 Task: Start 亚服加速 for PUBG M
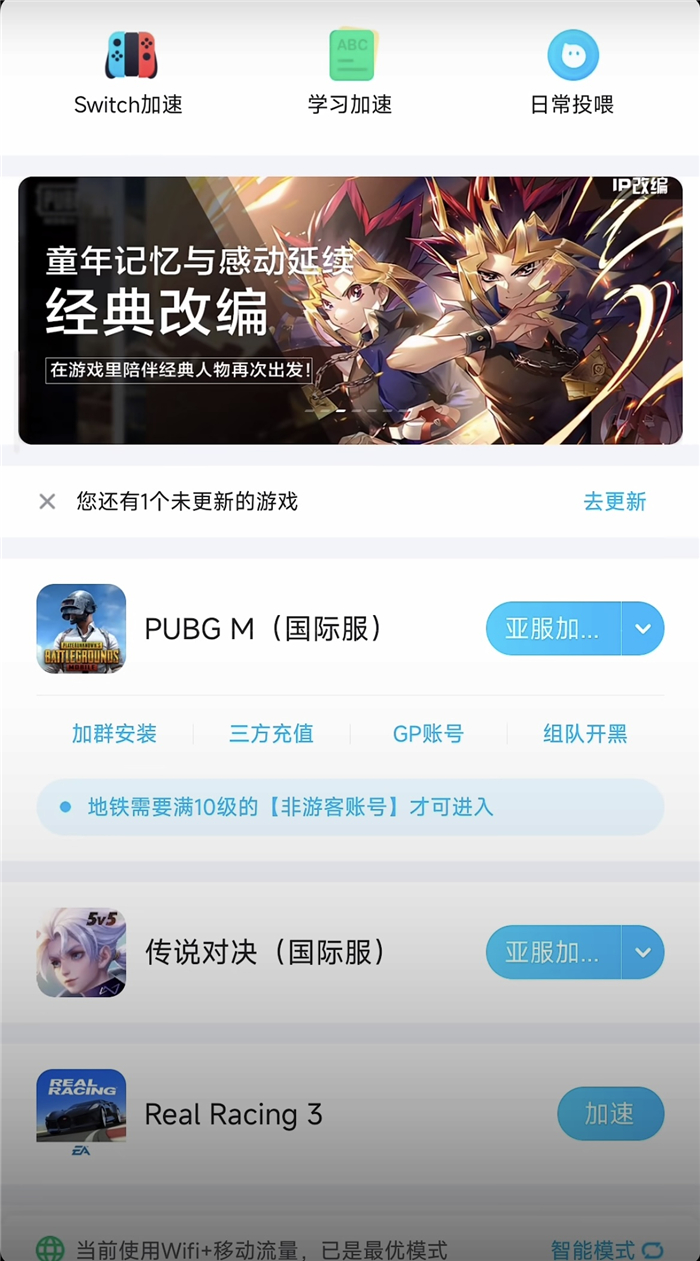click(x=552, y=628)
